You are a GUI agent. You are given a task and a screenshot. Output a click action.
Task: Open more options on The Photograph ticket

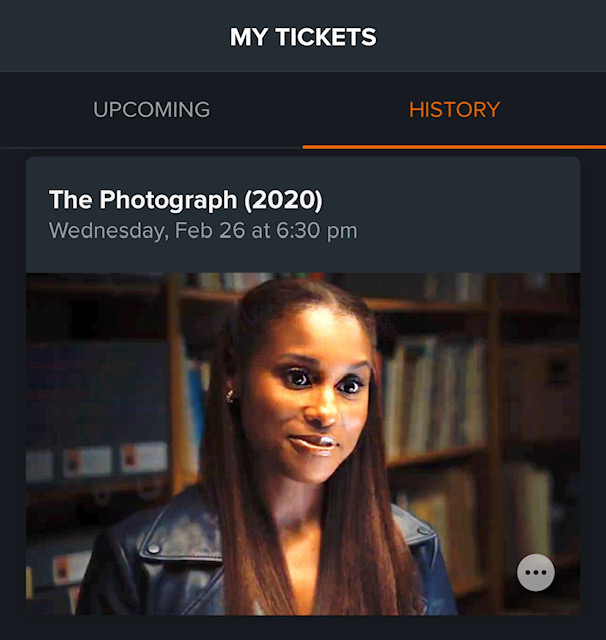[x=536, y=572]
